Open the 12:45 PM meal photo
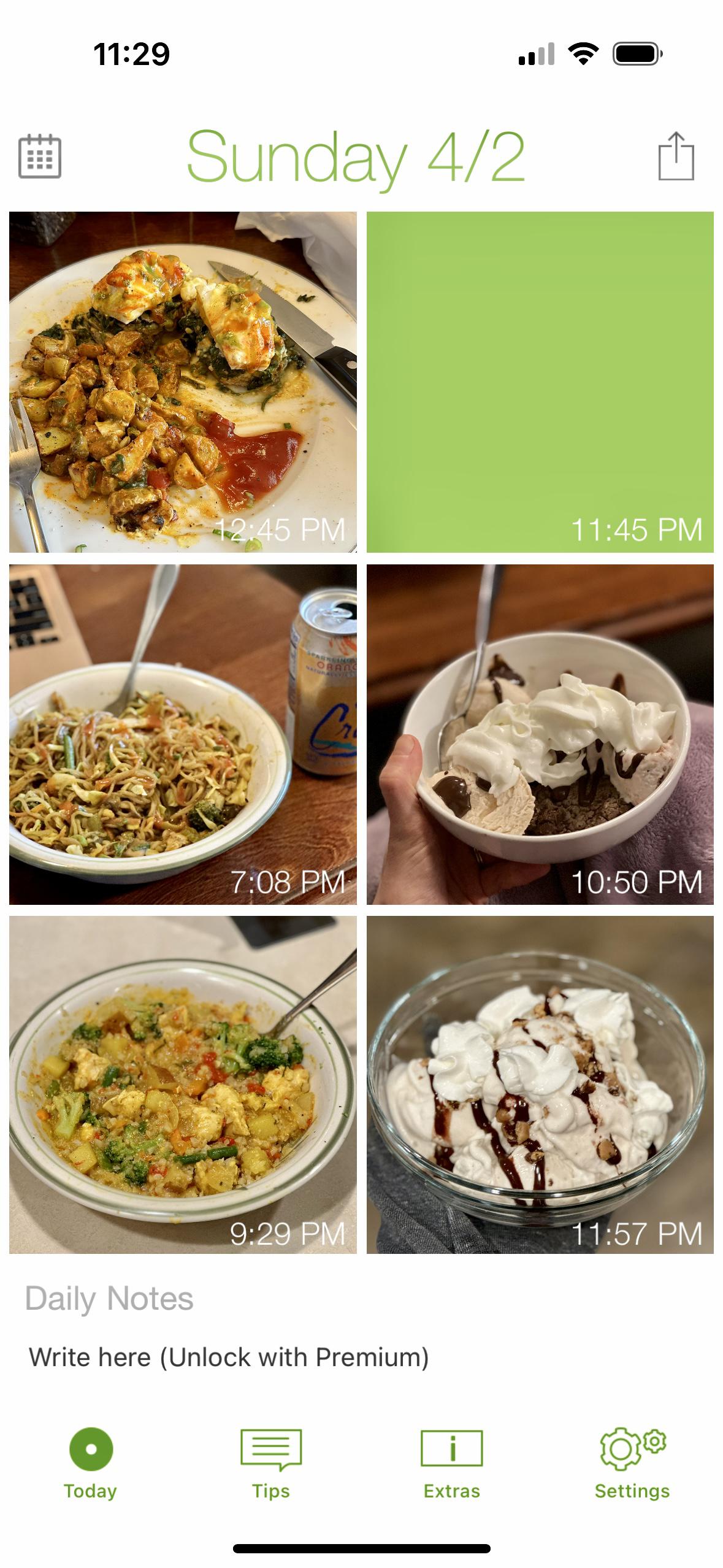Viewport: 723px width, 1568px height. pyautogui.click(x=183, y=382)
